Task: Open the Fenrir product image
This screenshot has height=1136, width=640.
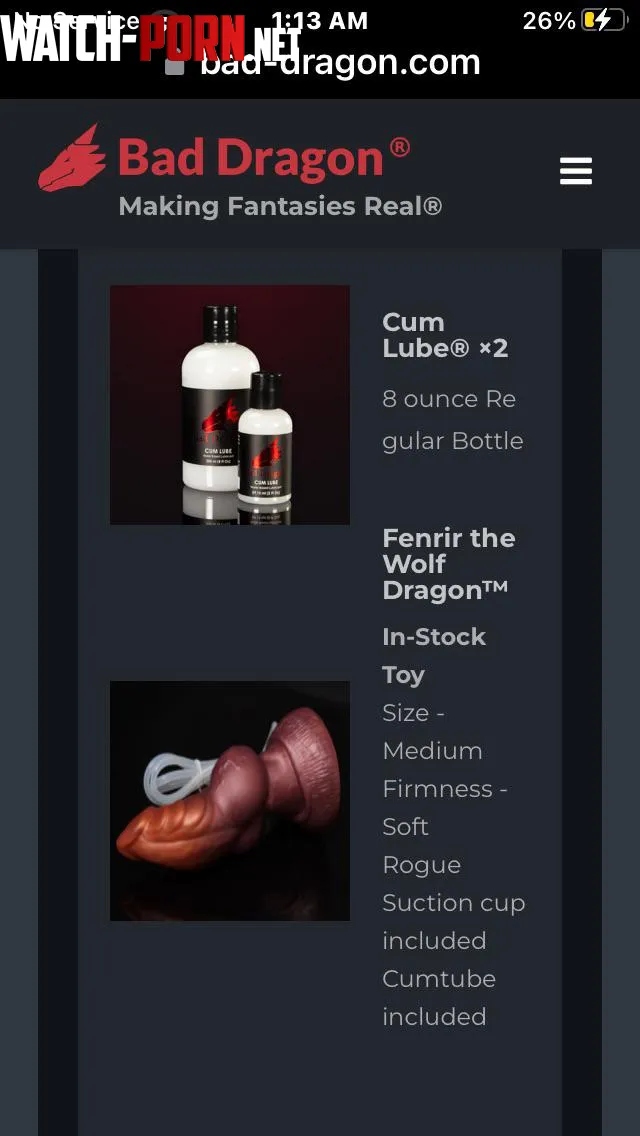Action: 230,801
